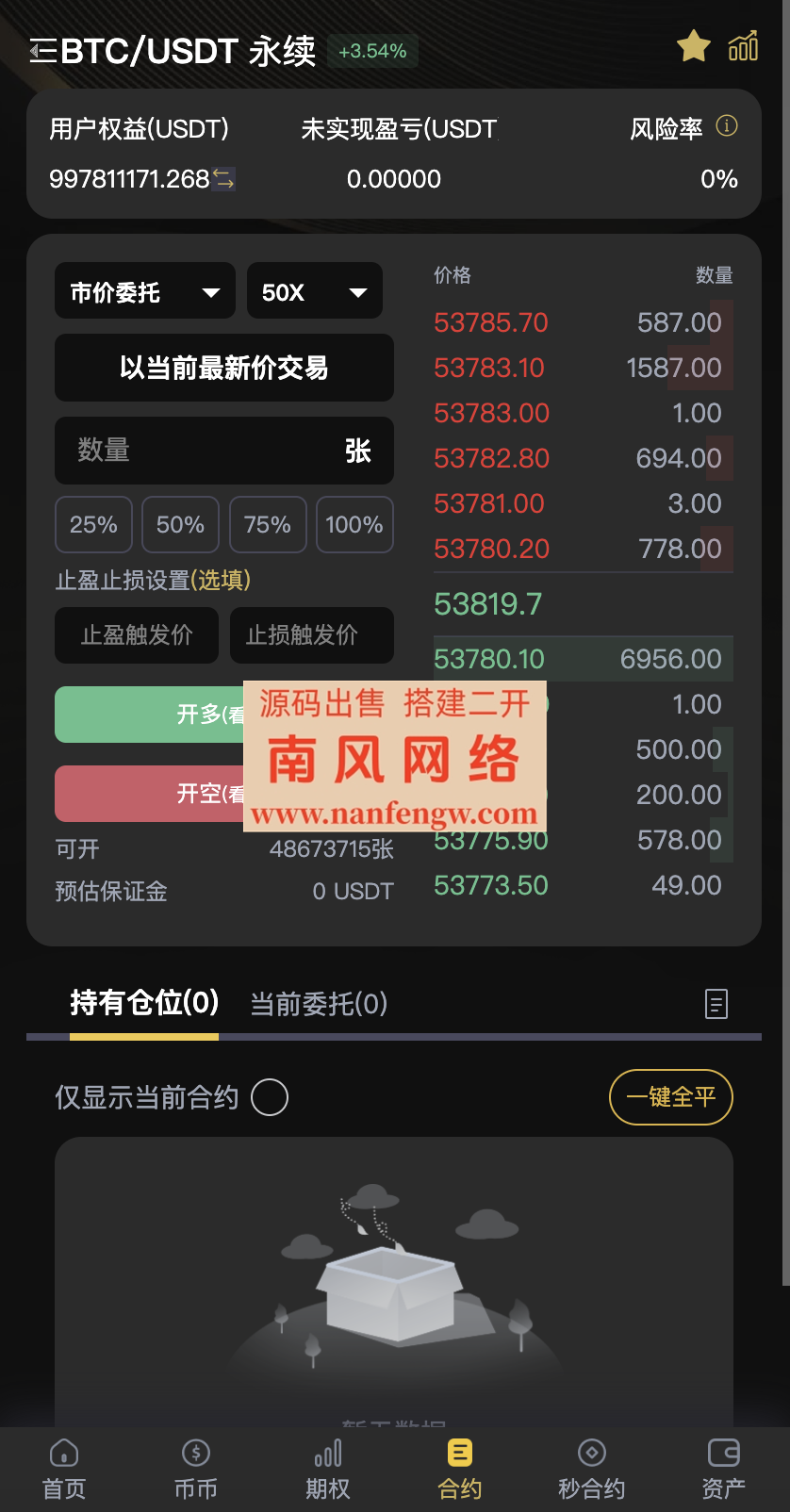Select the 25% quantity chip
This screenshot has height=1512, width=790.
[x=93, y=524]
